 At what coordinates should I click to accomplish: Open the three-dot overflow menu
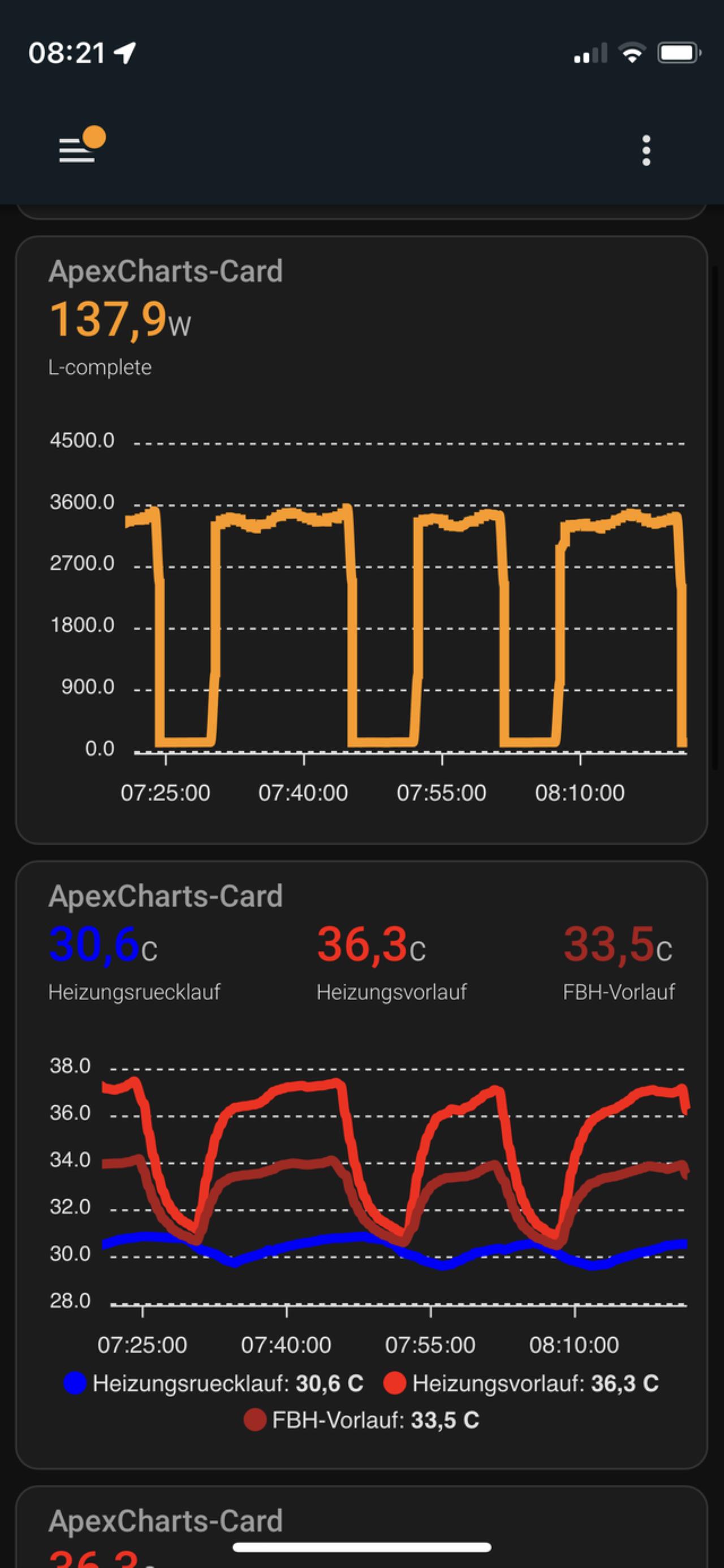(x=646, y=150)
